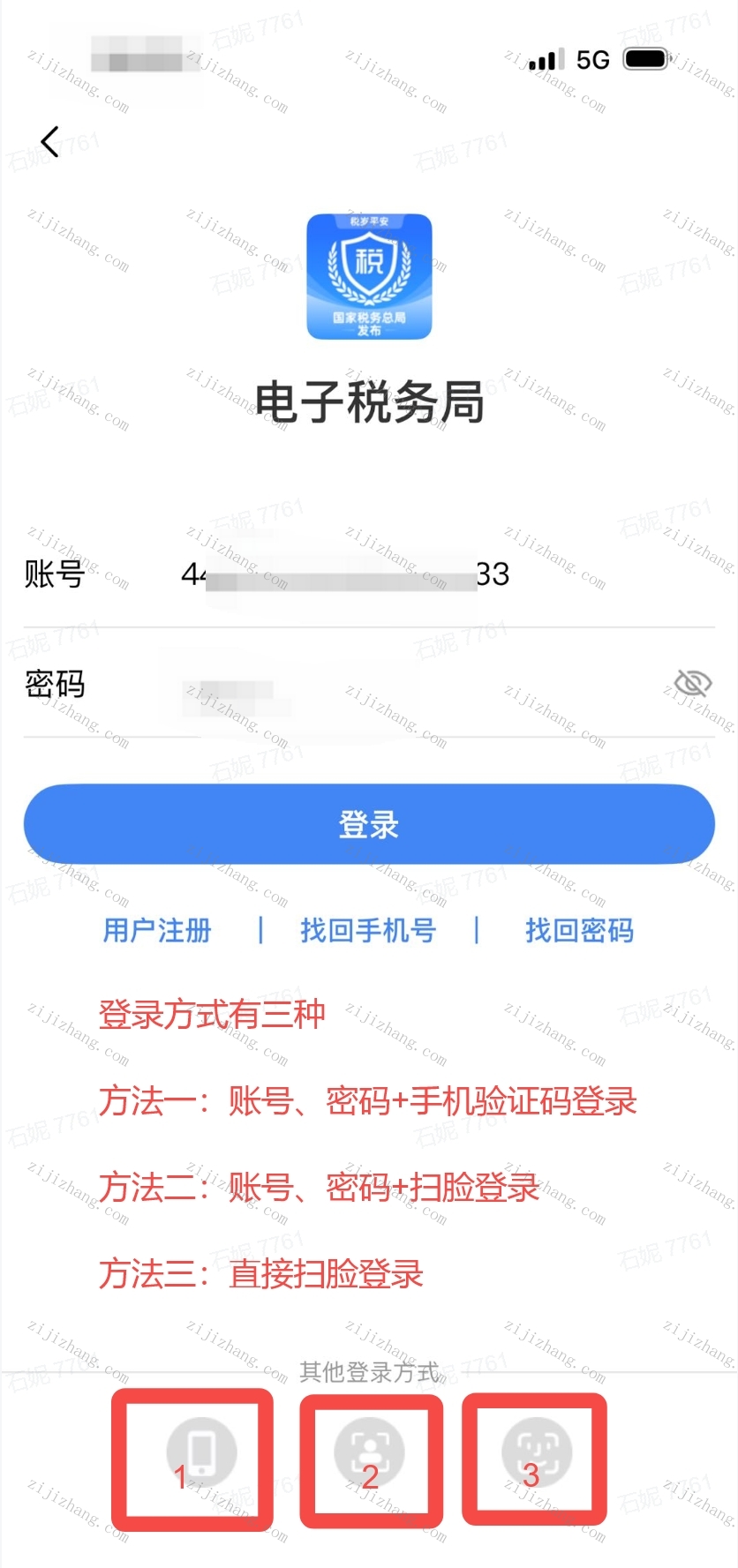Image resolution: width=738 pixels, height=1568 pixels.
Task: Open the 找回密码 password recovery link
Action: tap(579, 930)
